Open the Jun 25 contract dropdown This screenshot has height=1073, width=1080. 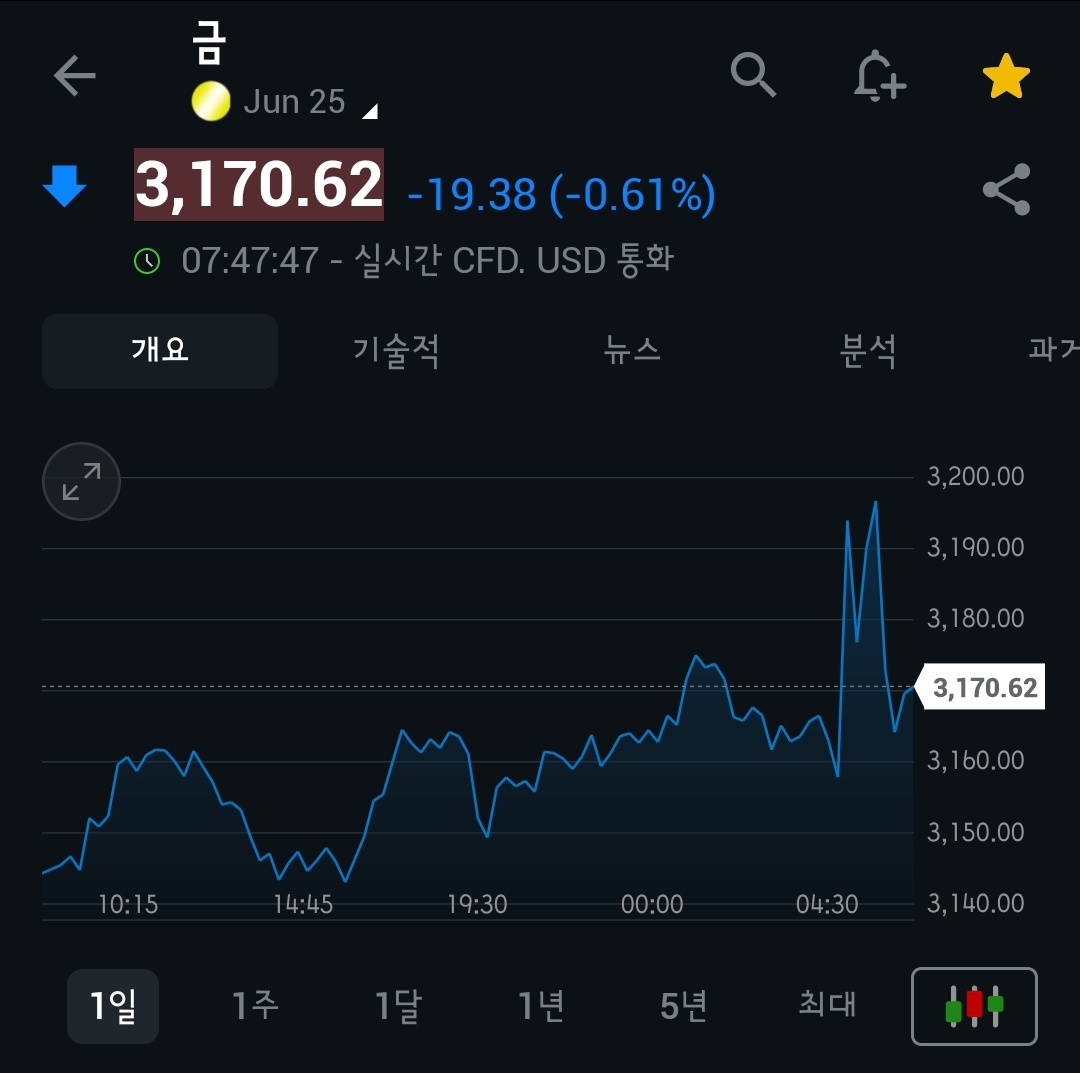tap(295, 102)
